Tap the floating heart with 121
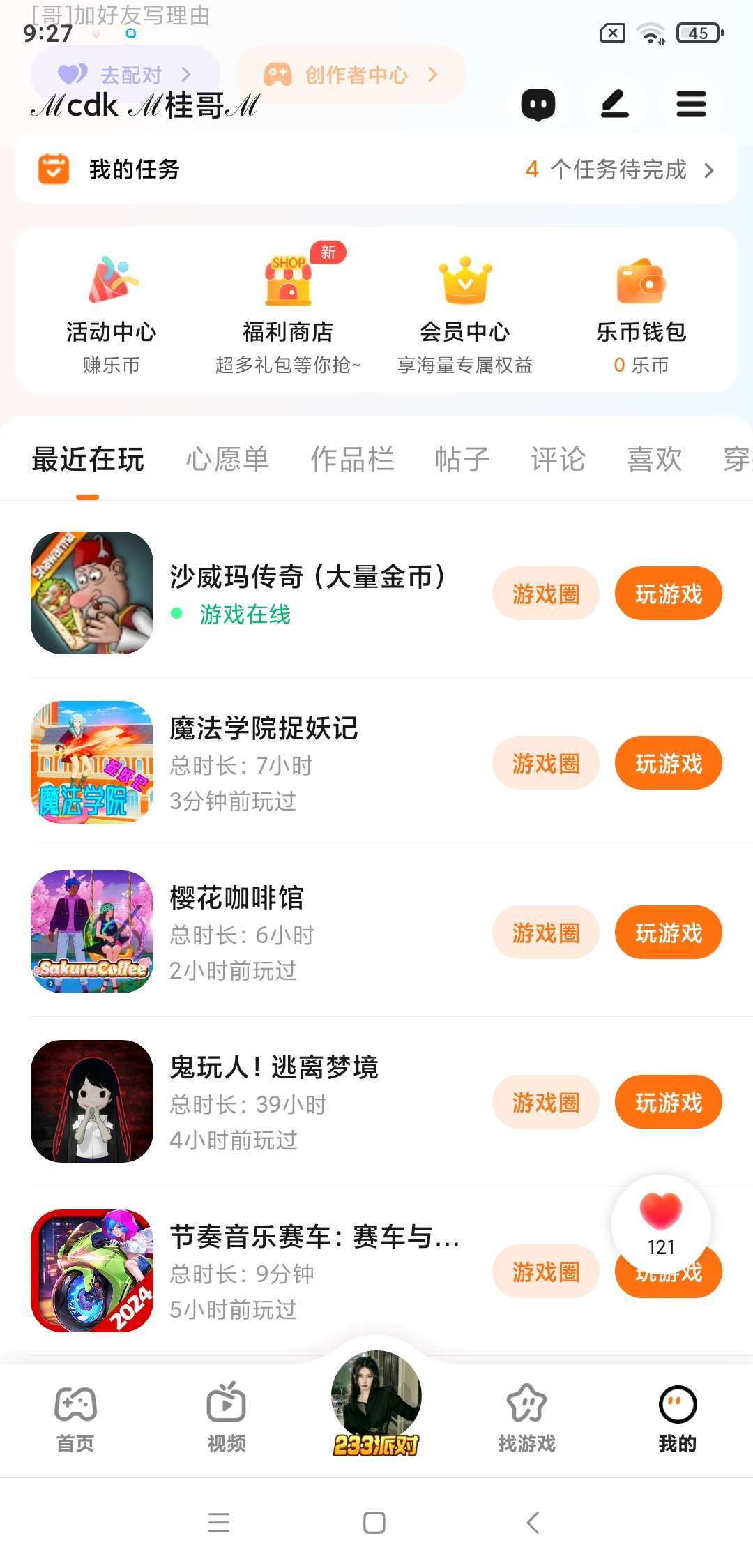Screen dimensions: 753x1568 tap(661, 1222)
